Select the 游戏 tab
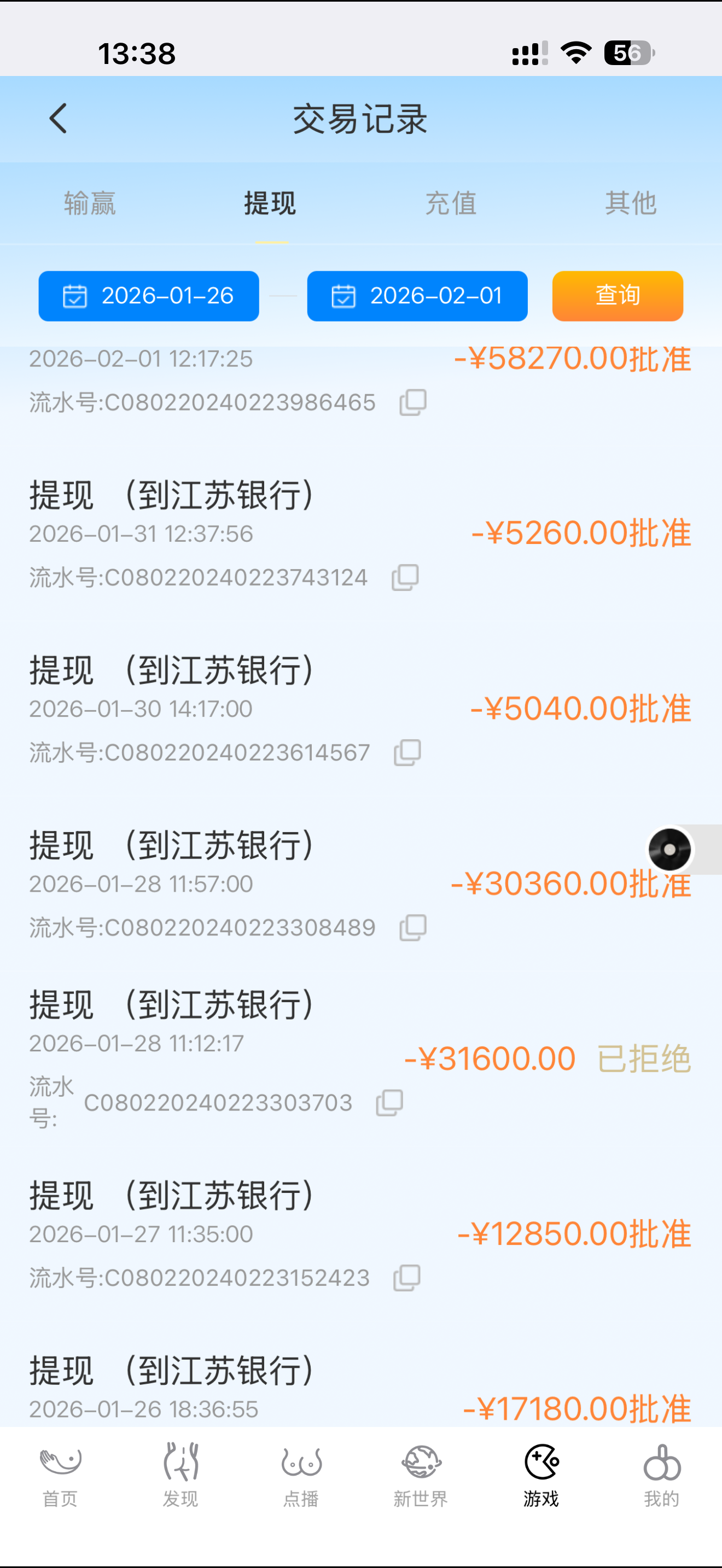This screenshot has height=1568, width=722. coord(541,1473)
